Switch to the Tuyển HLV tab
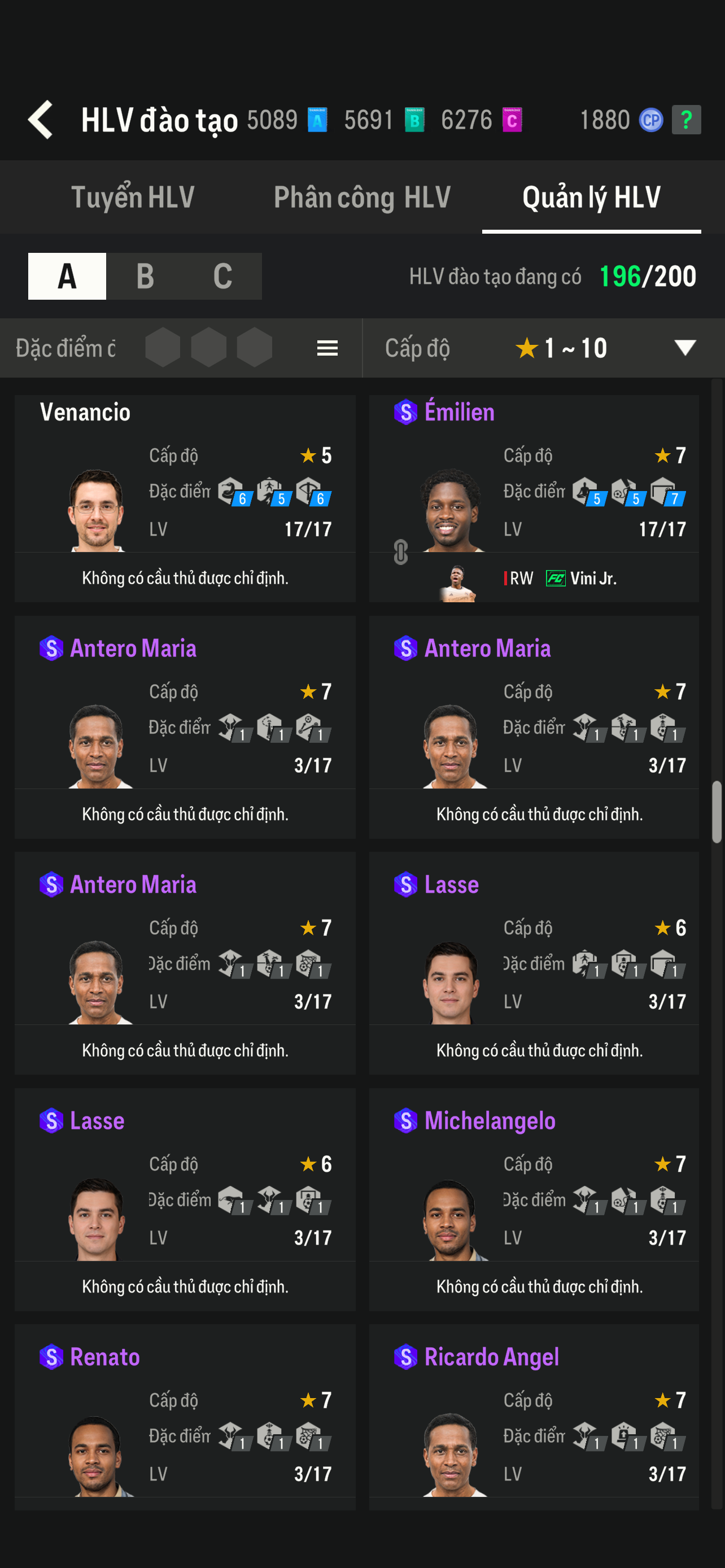725x1568 pixels. [x=133, y=197]
